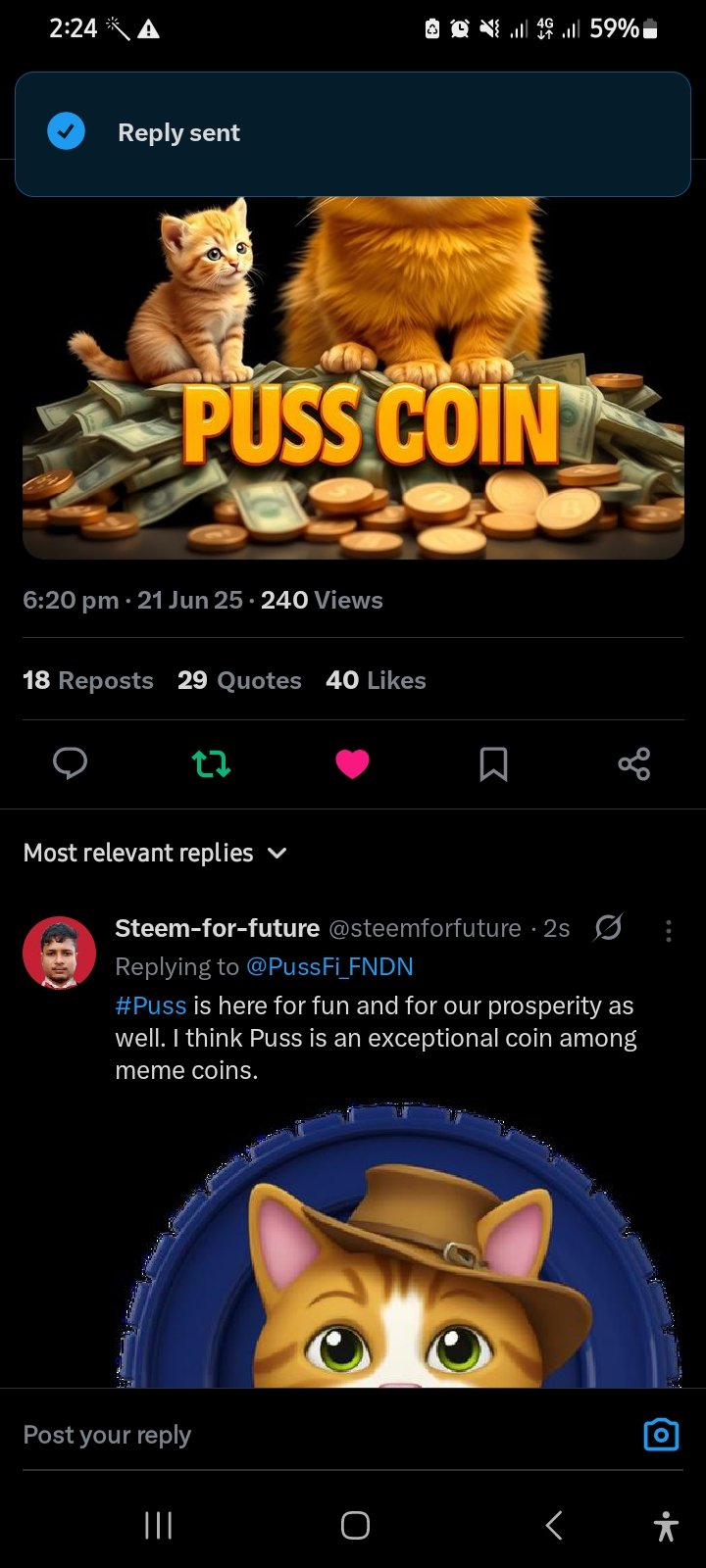Dismiss the Reply sent notification
Viewport: 706px width, 1568px height.
pyautogui.click(x=353, y=133)
